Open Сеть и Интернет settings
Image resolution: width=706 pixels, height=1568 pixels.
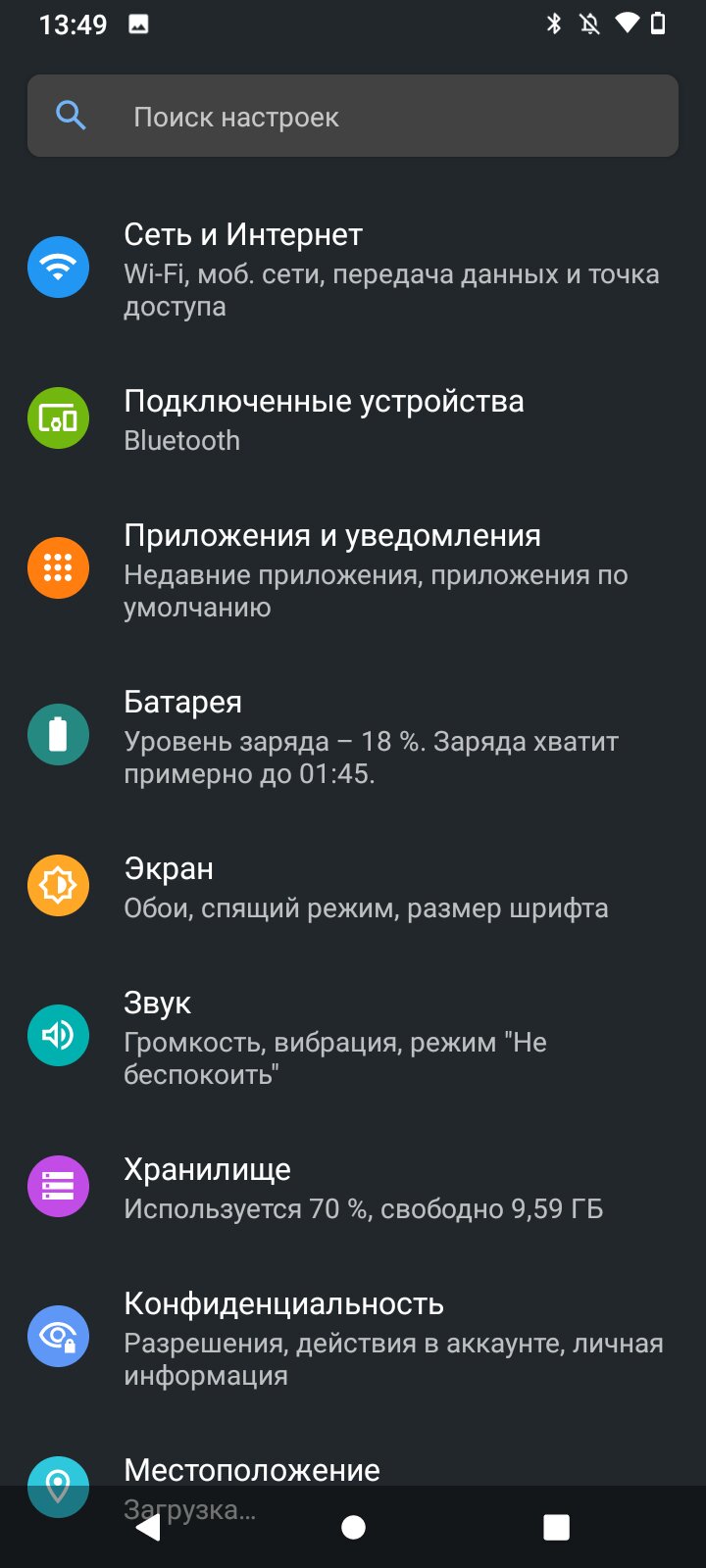tap(353, 269)
